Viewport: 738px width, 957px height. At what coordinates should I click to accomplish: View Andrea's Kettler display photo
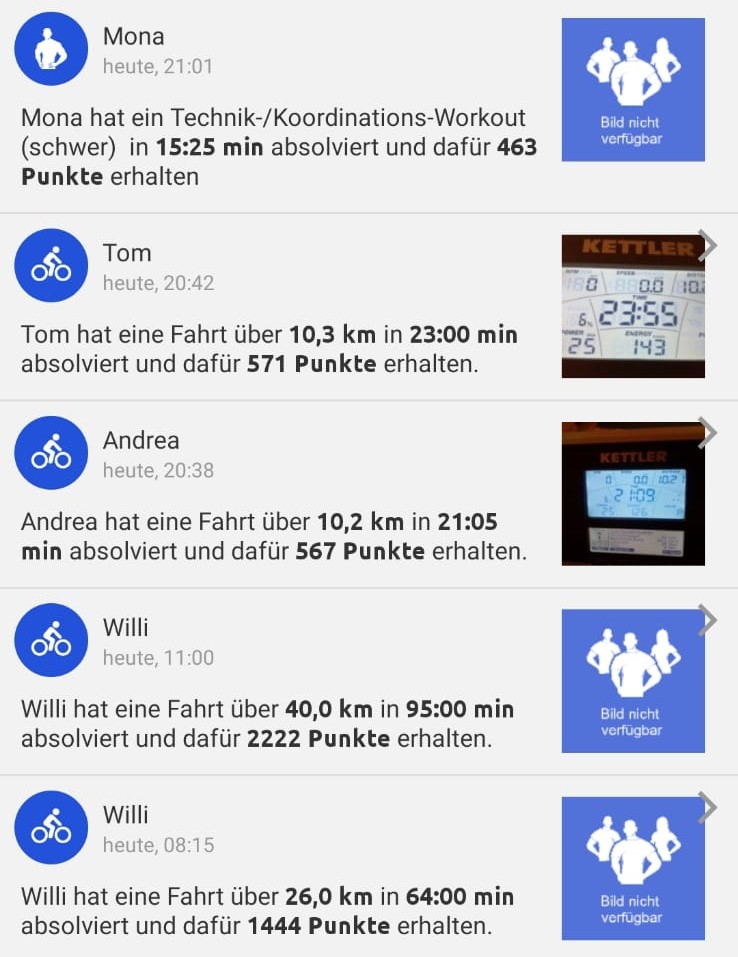(x=633, y=493)
